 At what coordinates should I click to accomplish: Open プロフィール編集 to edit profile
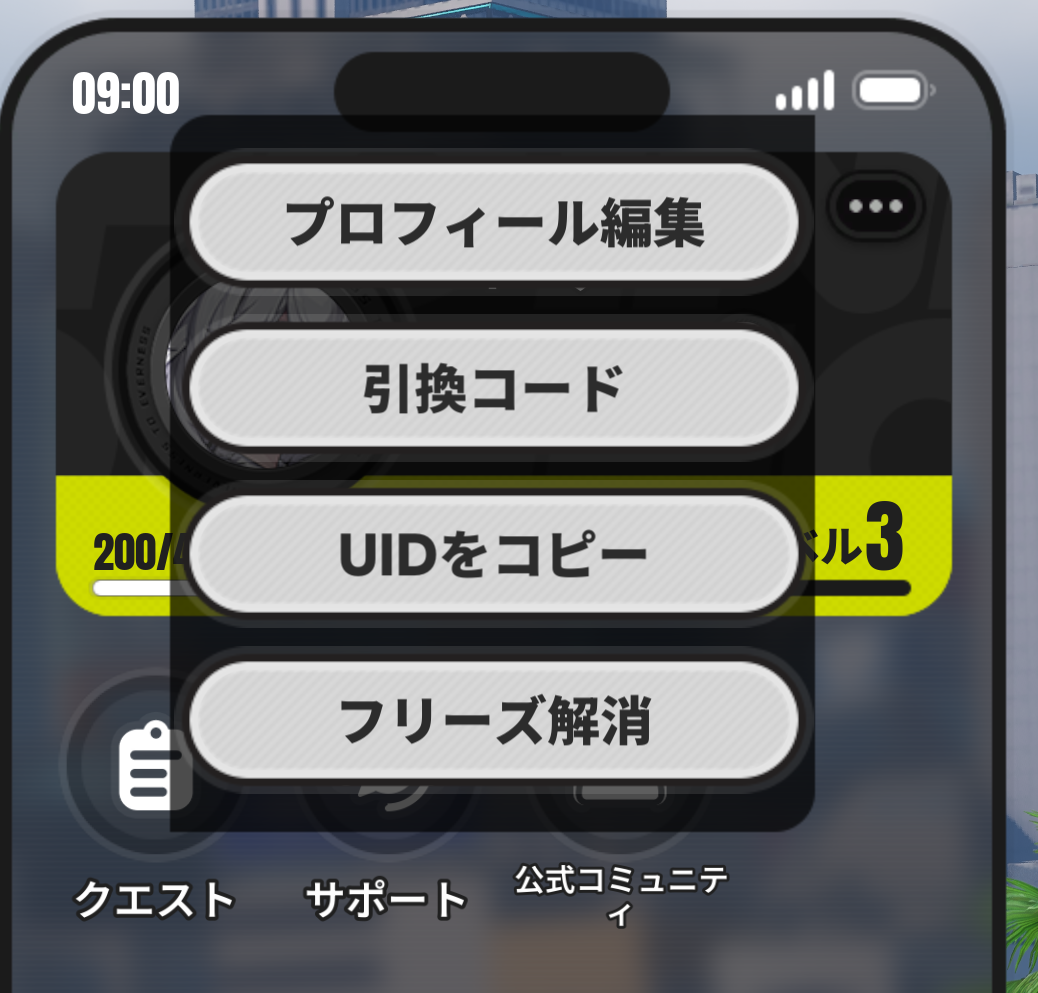(x=494, y=222)
